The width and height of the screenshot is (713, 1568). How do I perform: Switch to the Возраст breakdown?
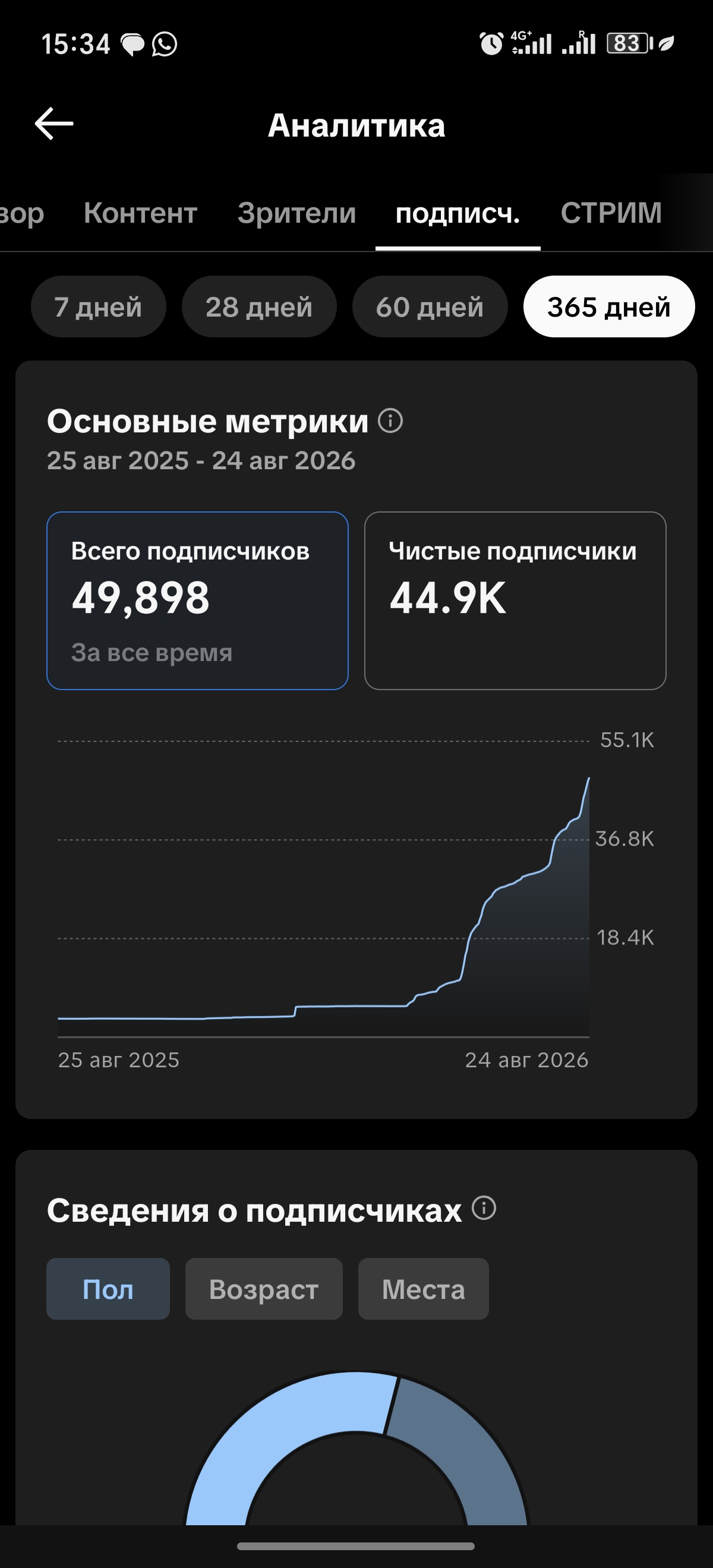(264, 1289)
